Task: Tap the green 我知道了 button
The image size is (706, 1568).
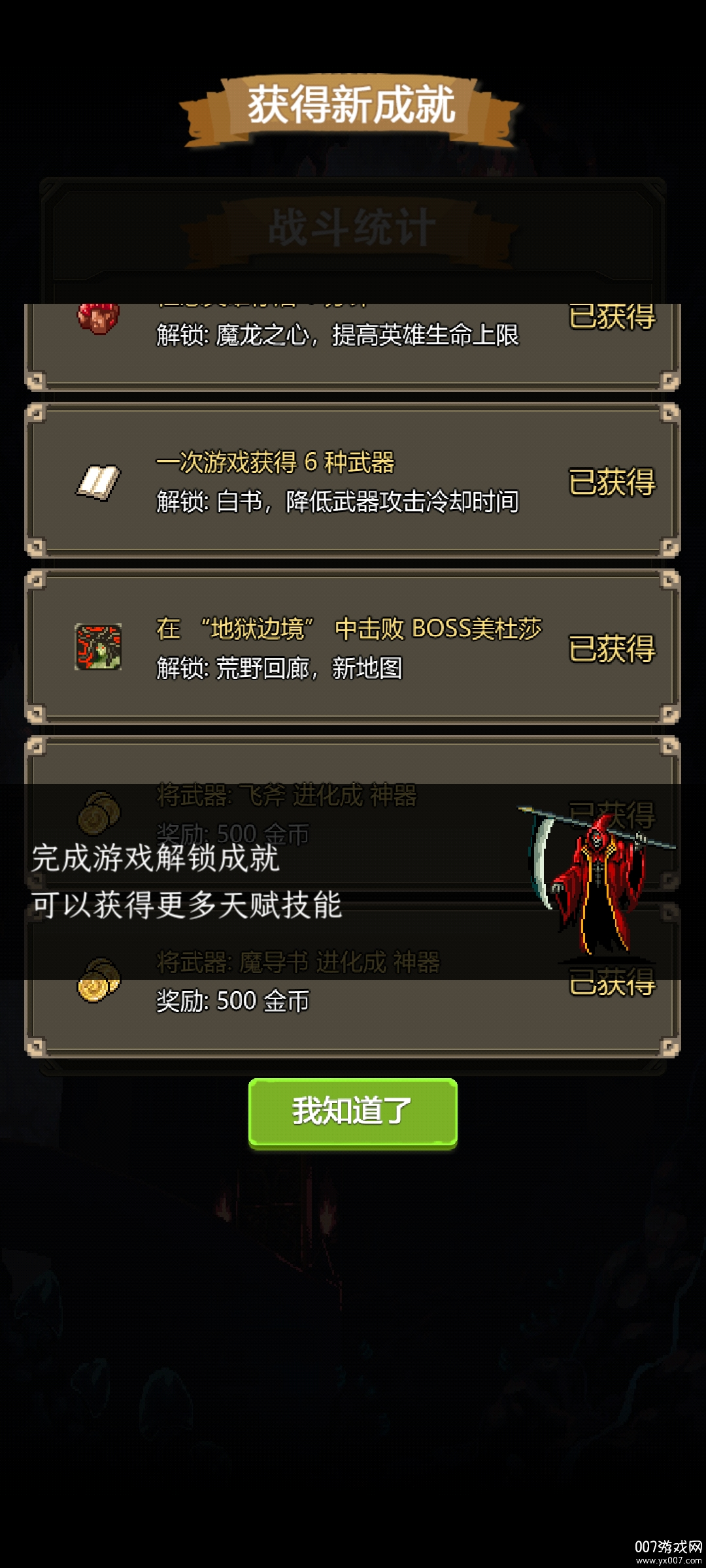Action: coord(352,1112)
